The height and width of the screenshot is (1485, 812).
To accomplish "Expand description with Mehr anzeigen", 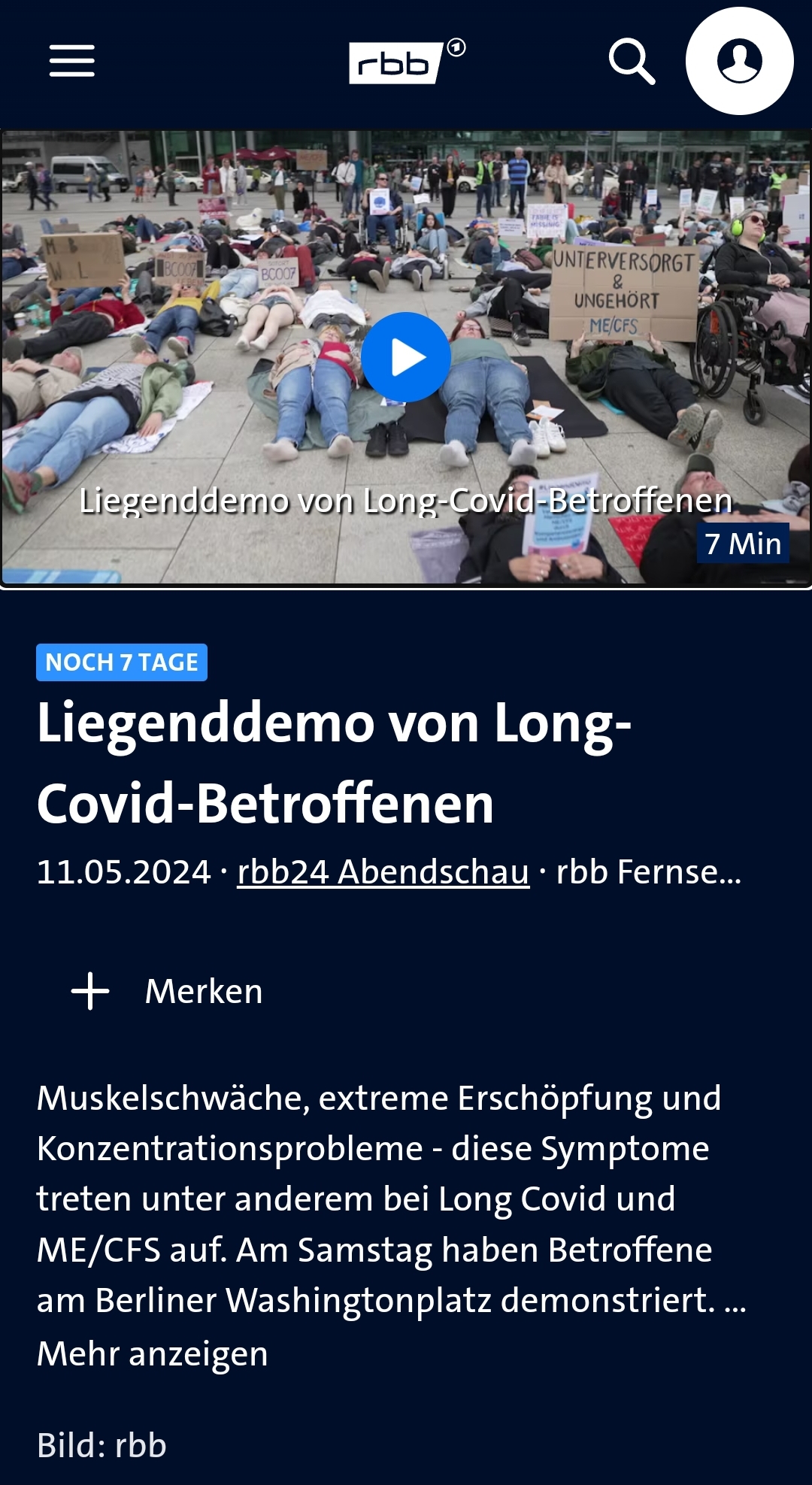I will tap(153, 1354).
